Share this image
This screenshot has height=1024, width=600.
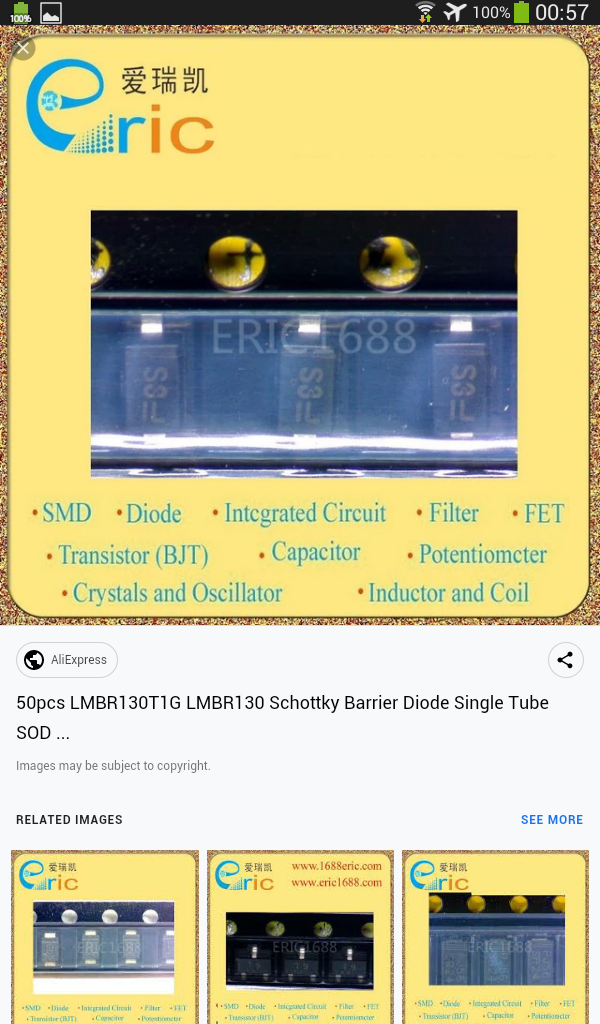point(565,660)
